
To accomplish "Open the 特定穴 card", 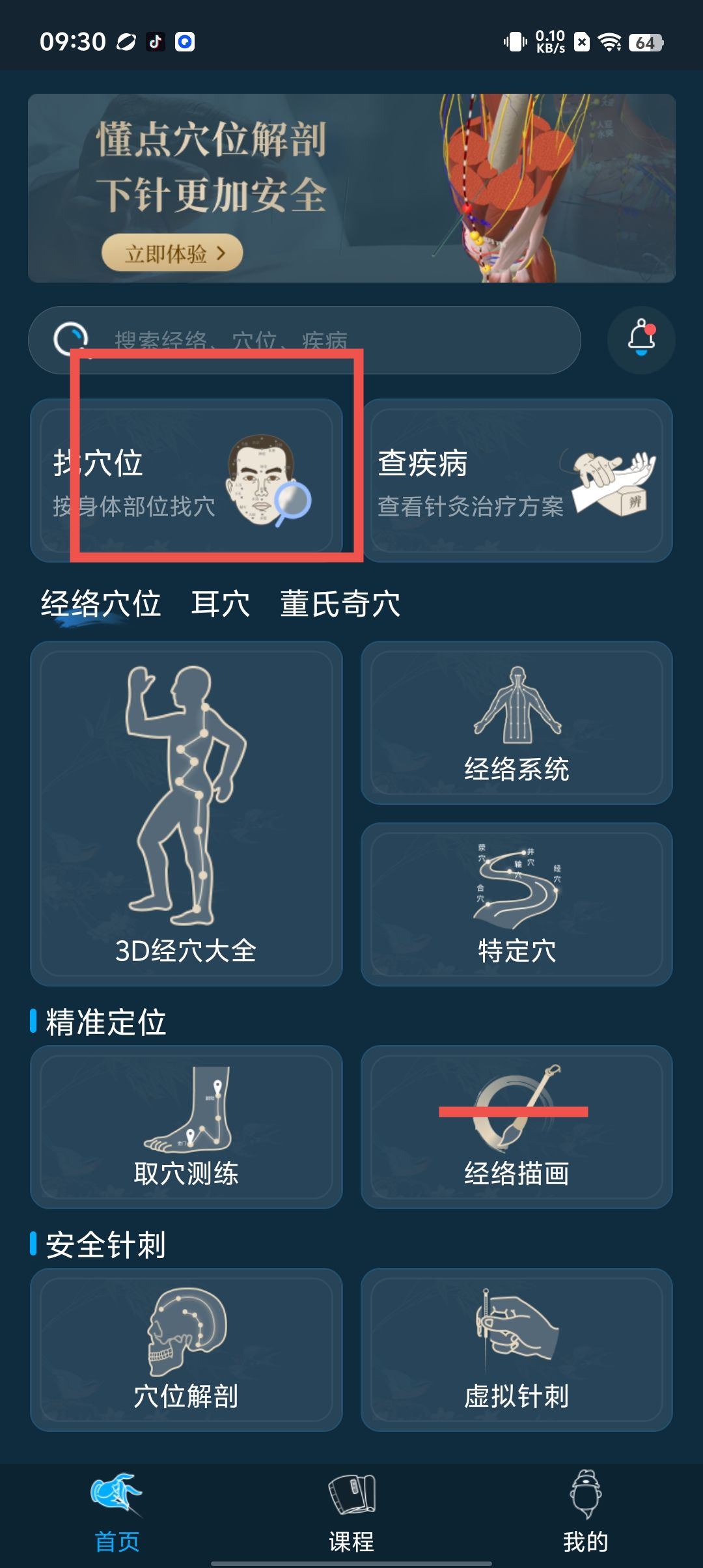I will (x=517, y=904).
